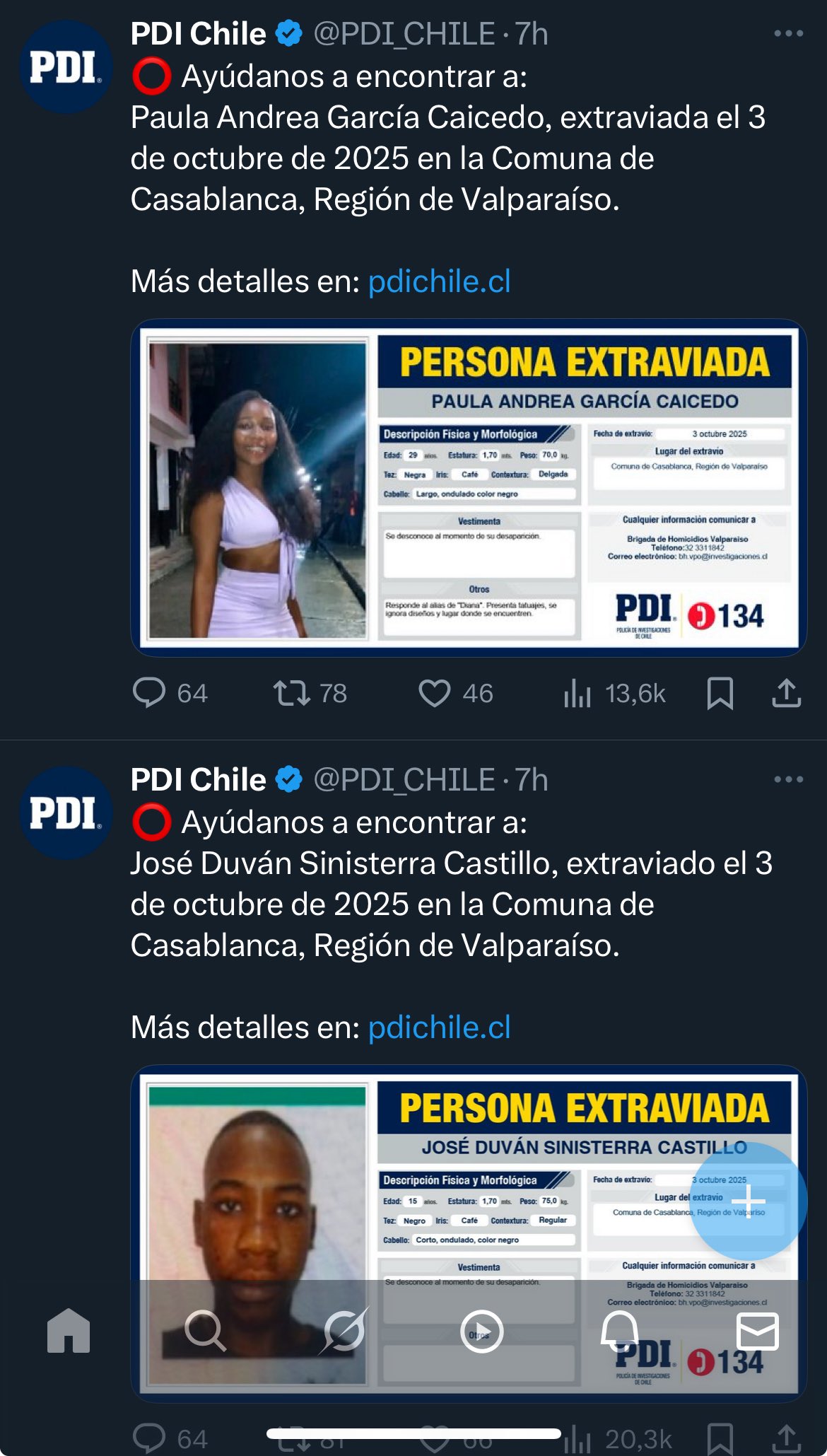Image resolution: width=827 pixels, height=1456 pixels.
Task: Switch to the Search tab
Action: click(x=205, y=1331)
